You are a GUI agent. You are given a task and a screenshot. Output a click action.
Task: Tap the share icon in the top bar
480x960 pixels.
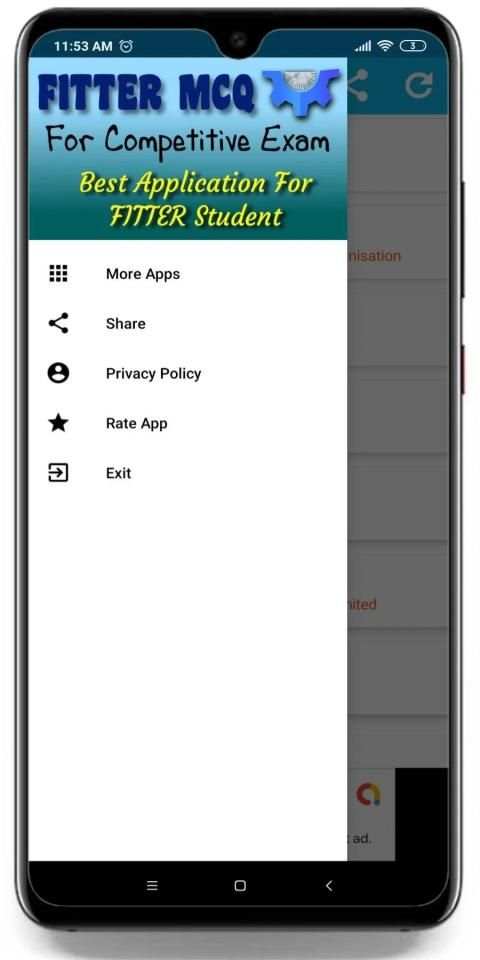click(358, 86)
